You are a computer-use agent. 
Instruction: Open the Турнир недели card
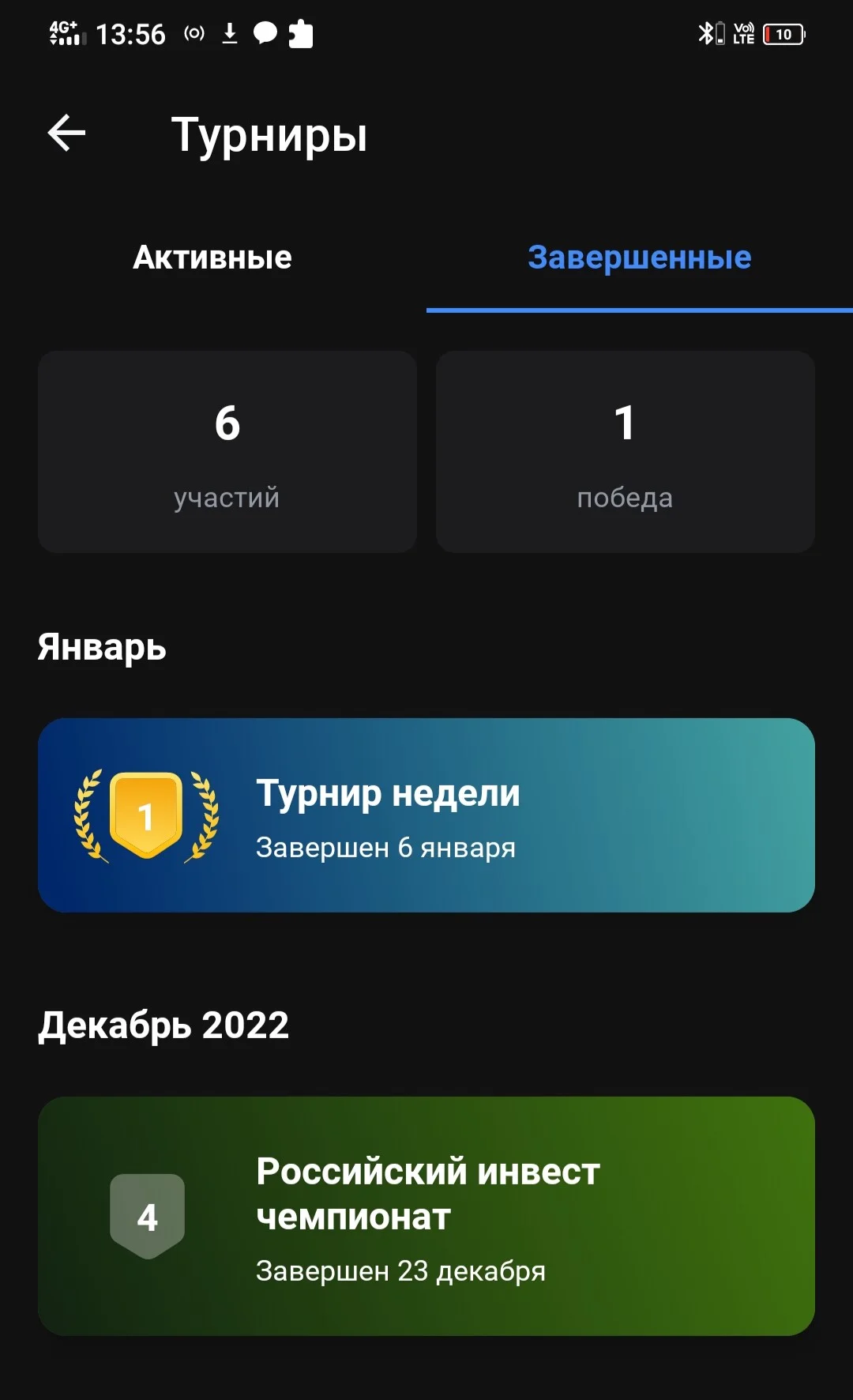[426, 815]
